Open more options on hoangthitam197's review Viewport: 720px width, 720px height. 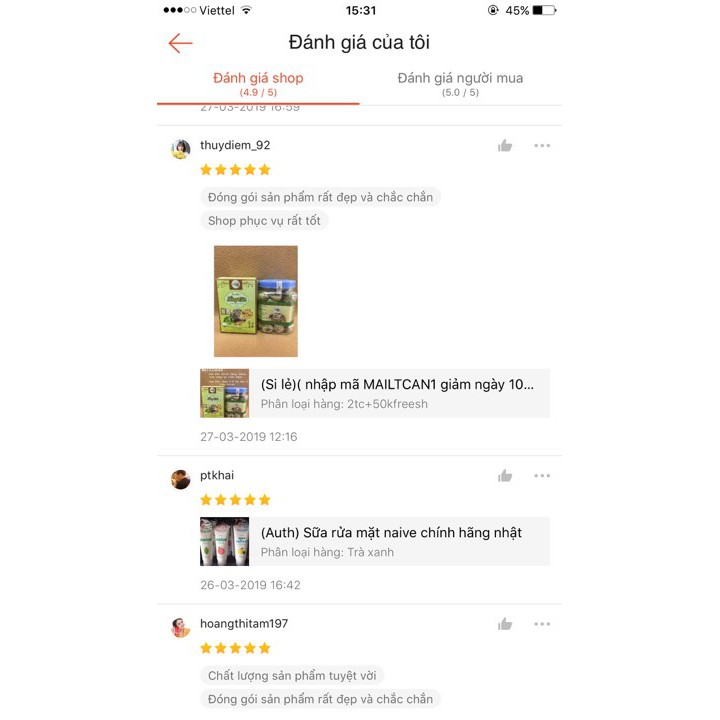click(x=542, y=624)
